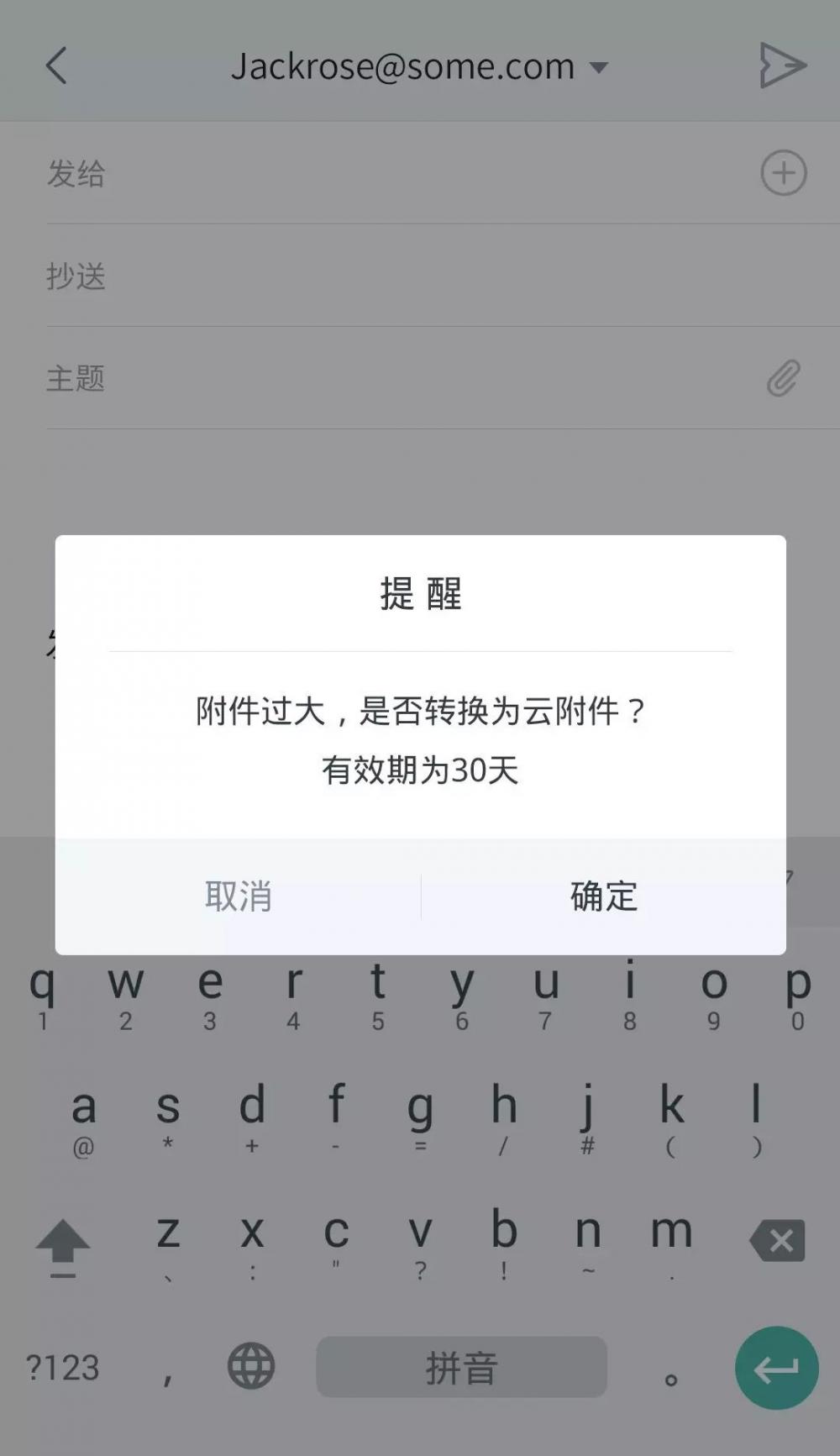Confirm converting to cloud attachment (确定)
This screenshot has width=840, height=1456.
coord(603,896)
